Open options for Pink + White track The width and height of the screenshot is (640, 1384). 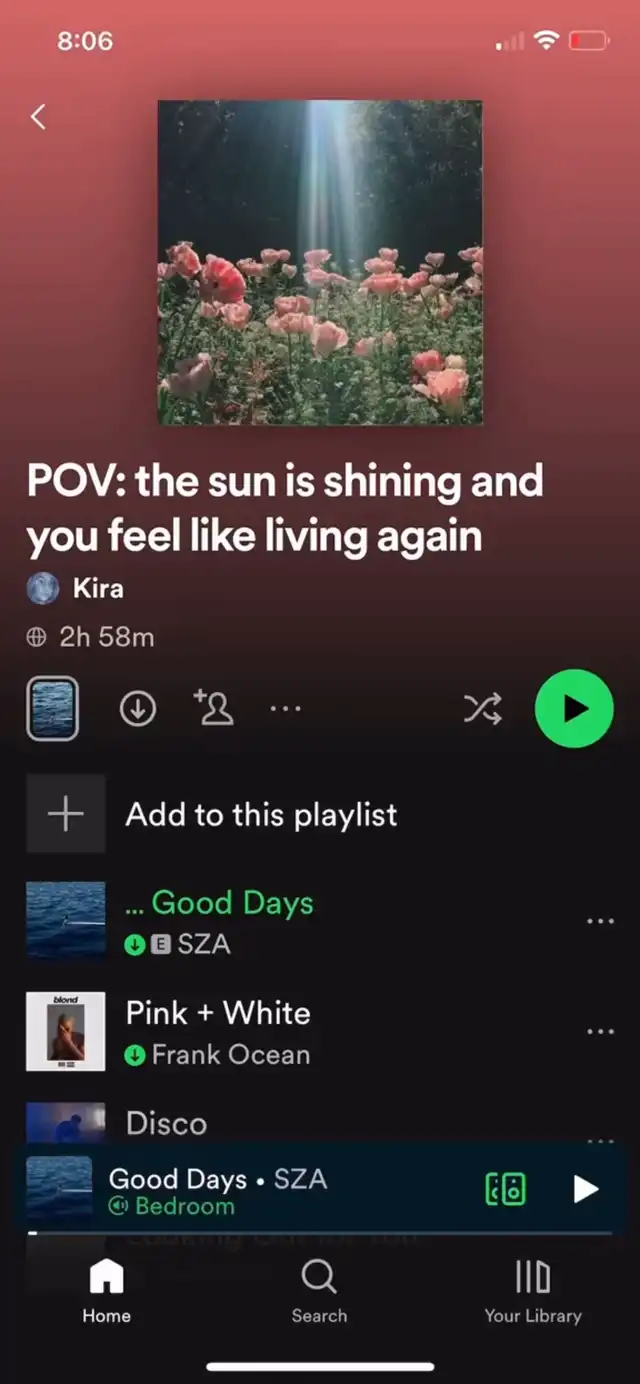click(x=600, y=1031)
